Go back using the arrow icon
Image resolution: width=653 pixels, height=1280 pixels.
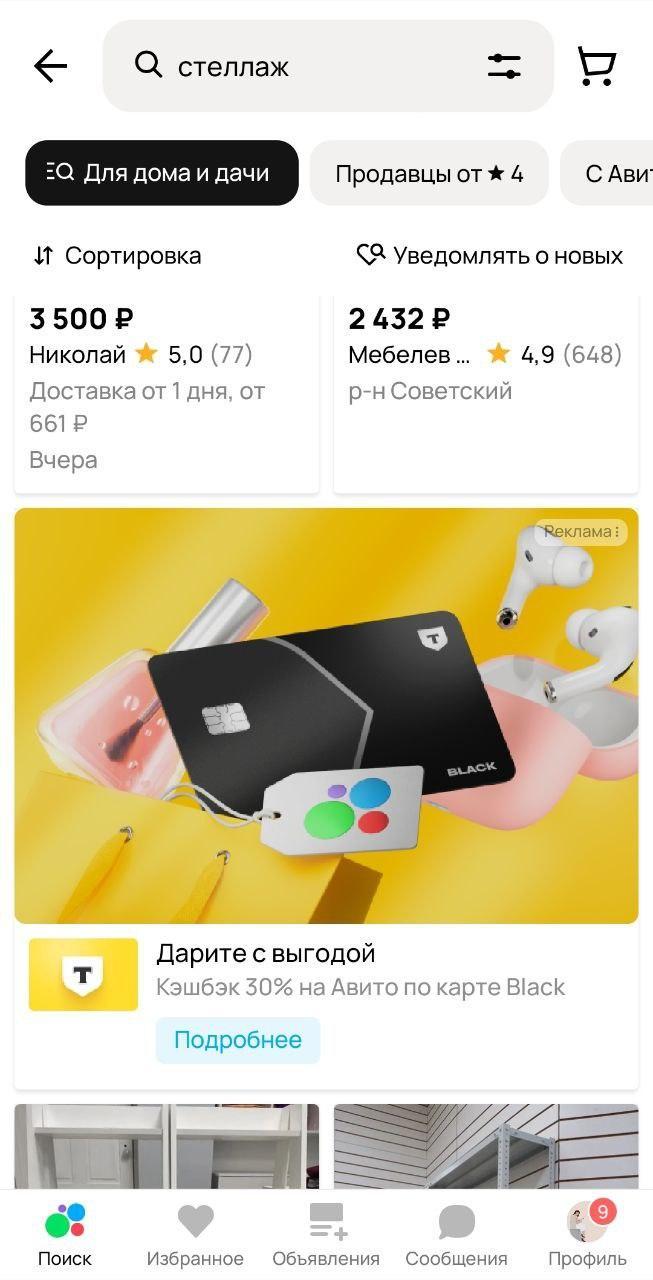click(x=50, y=66)
